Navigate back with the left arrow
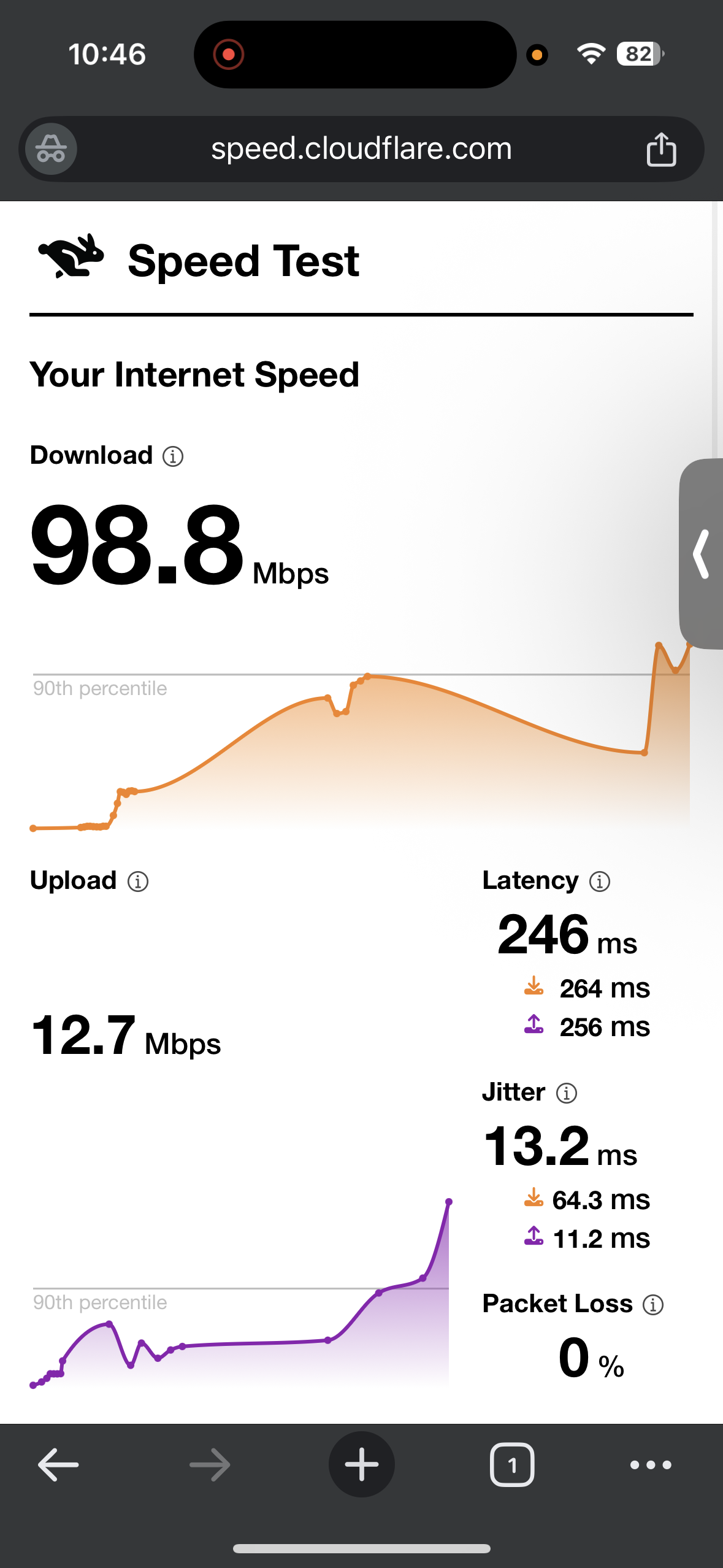 (x=57, y=1465)
